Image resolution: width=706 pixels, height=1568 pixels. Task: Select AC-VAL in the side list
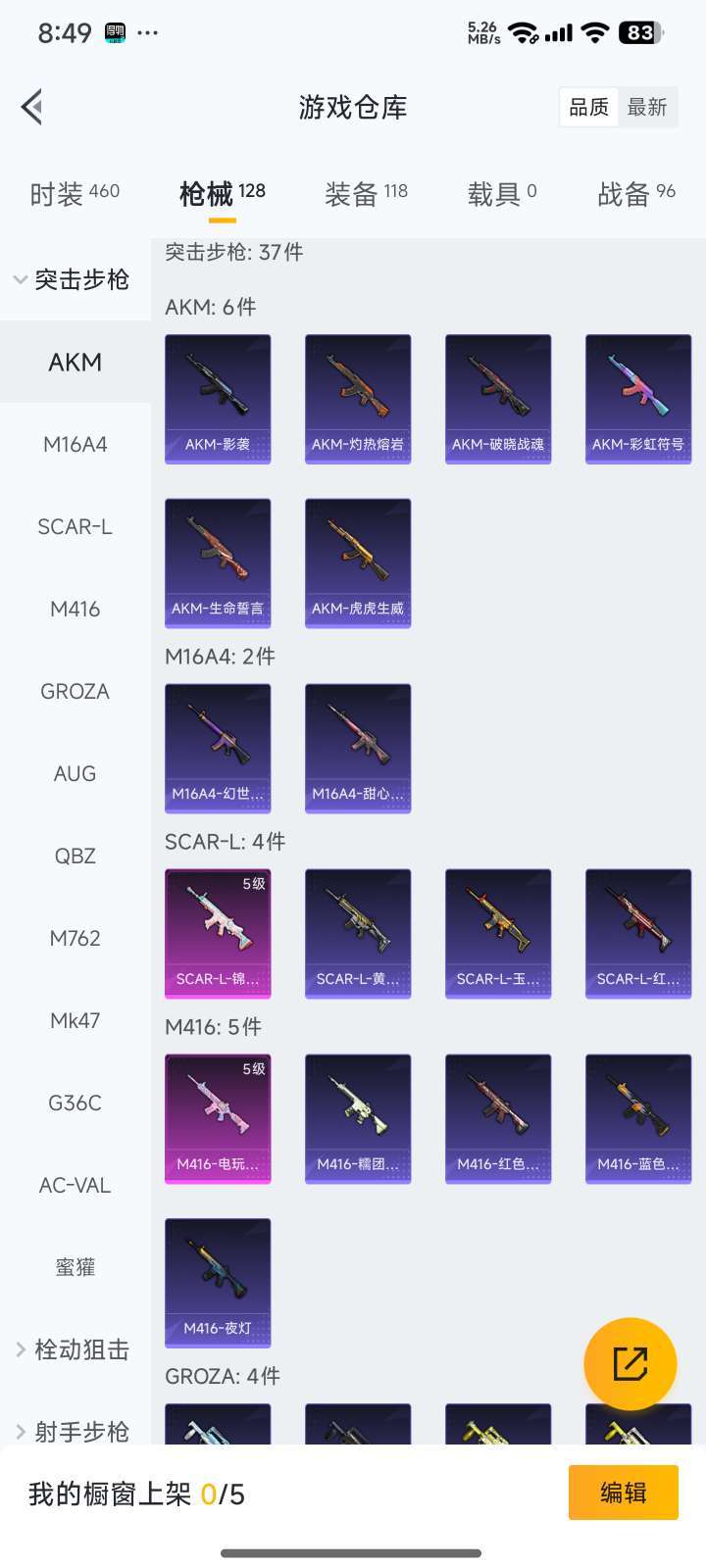click(76, 1185)
